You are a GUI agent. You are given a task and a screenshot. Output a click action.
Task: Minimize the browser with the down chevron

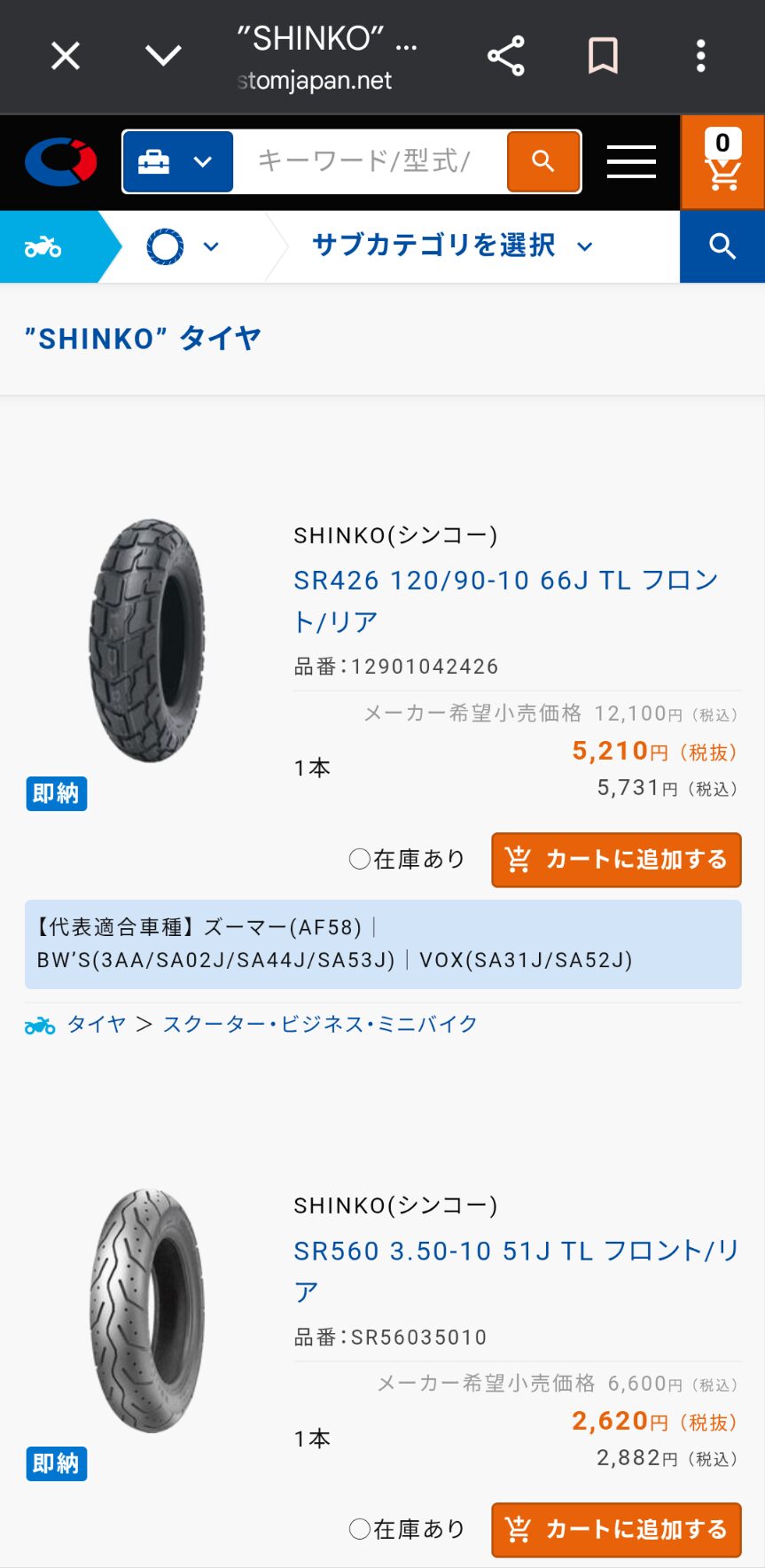tap(163, 56)
